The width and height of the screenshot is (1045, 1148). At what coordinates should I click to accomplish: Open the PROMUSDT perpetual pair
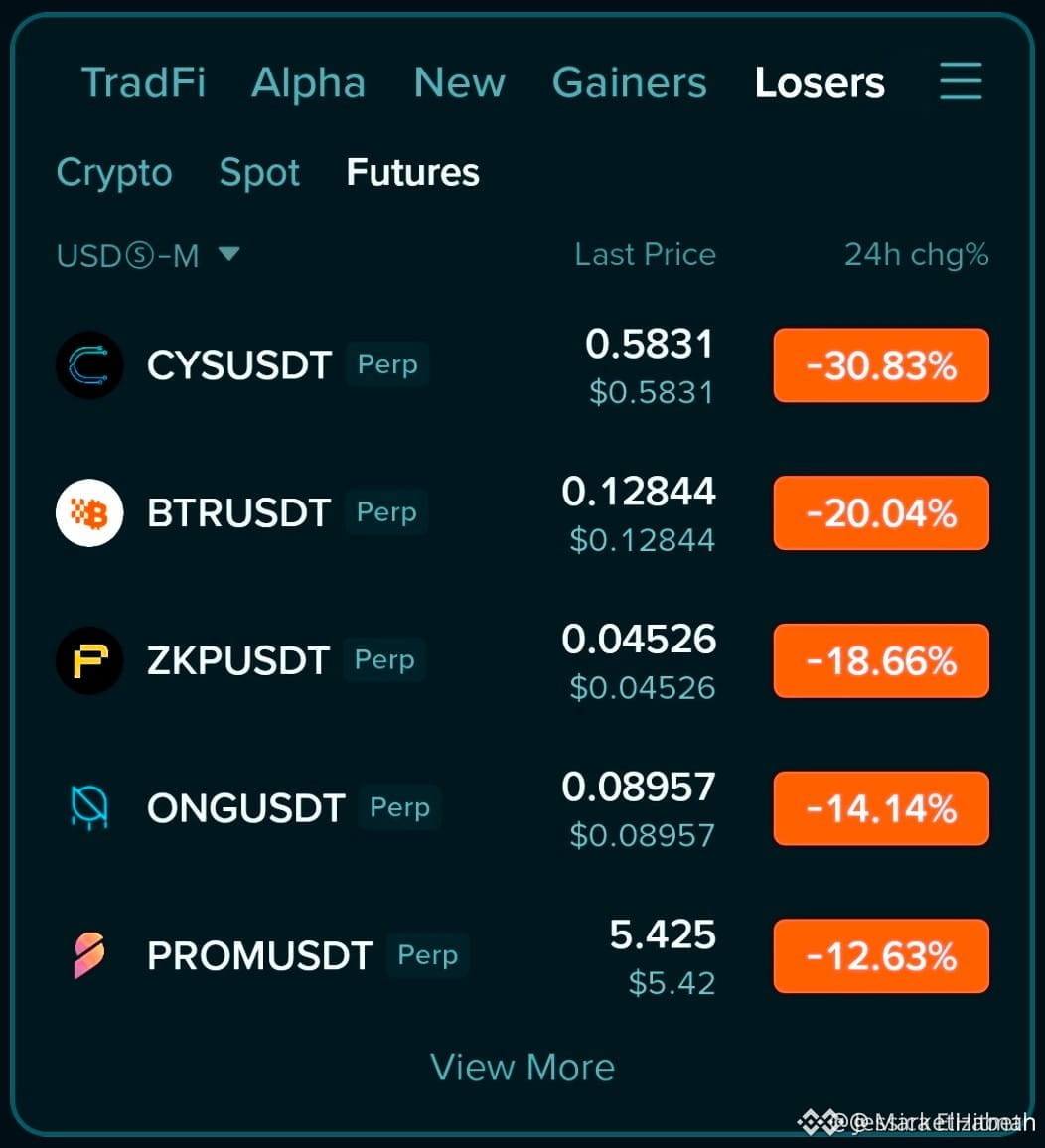[x=522, y=955]
